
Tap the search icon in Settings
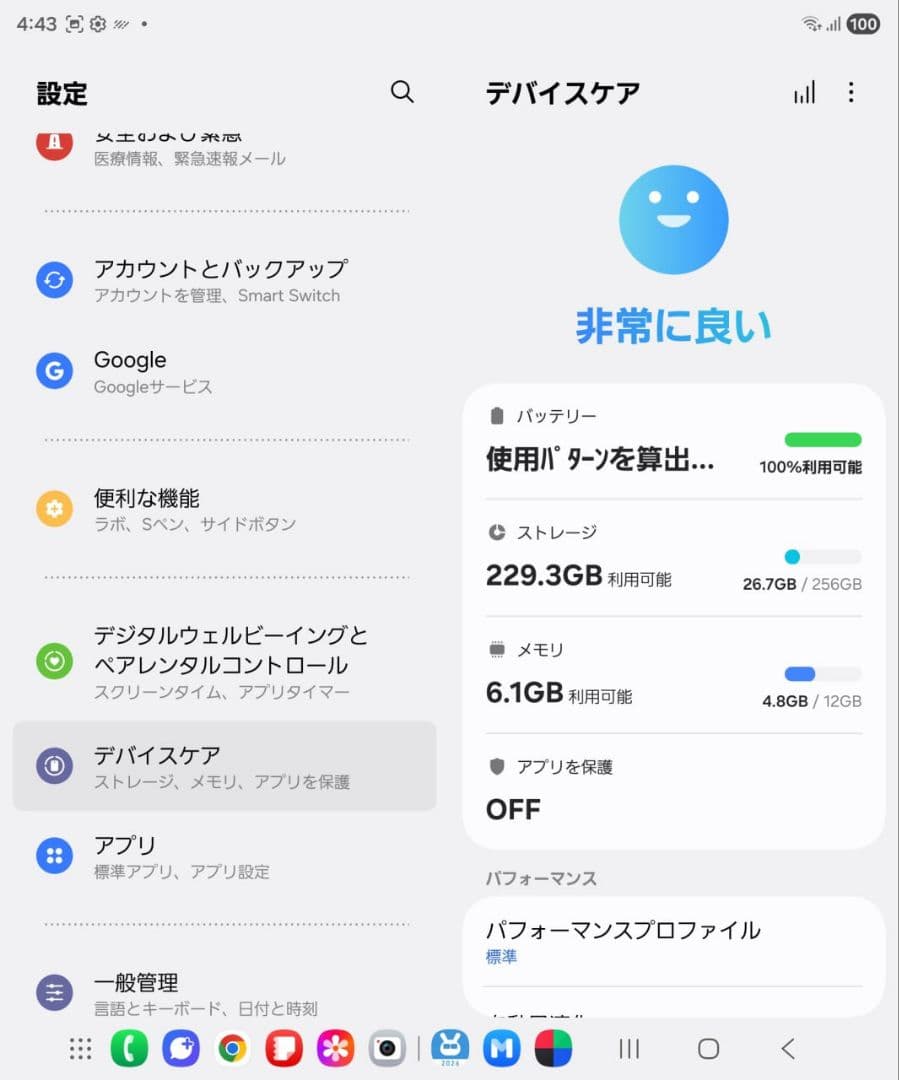click(403, 92)
